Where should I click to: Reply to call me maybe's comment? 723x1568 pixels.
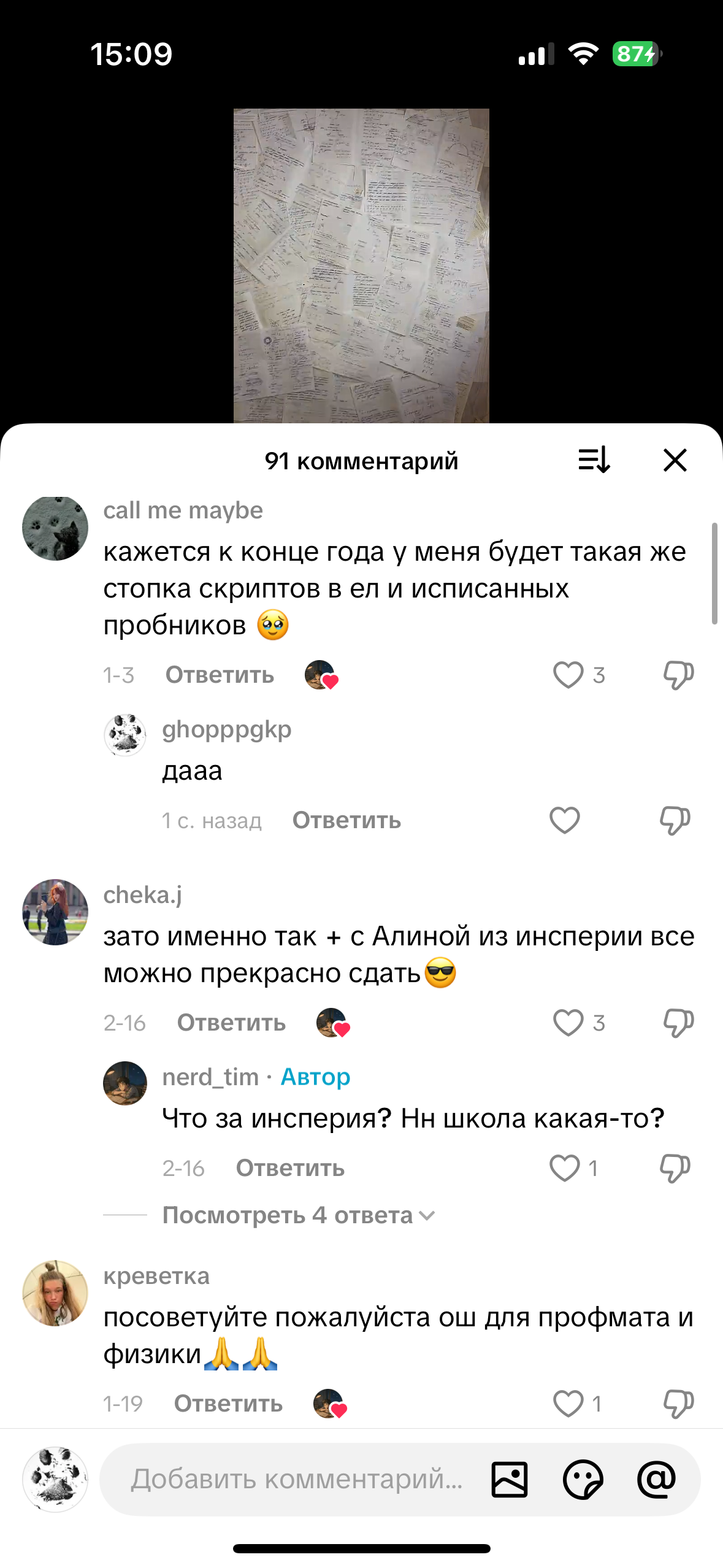[220, 675]
